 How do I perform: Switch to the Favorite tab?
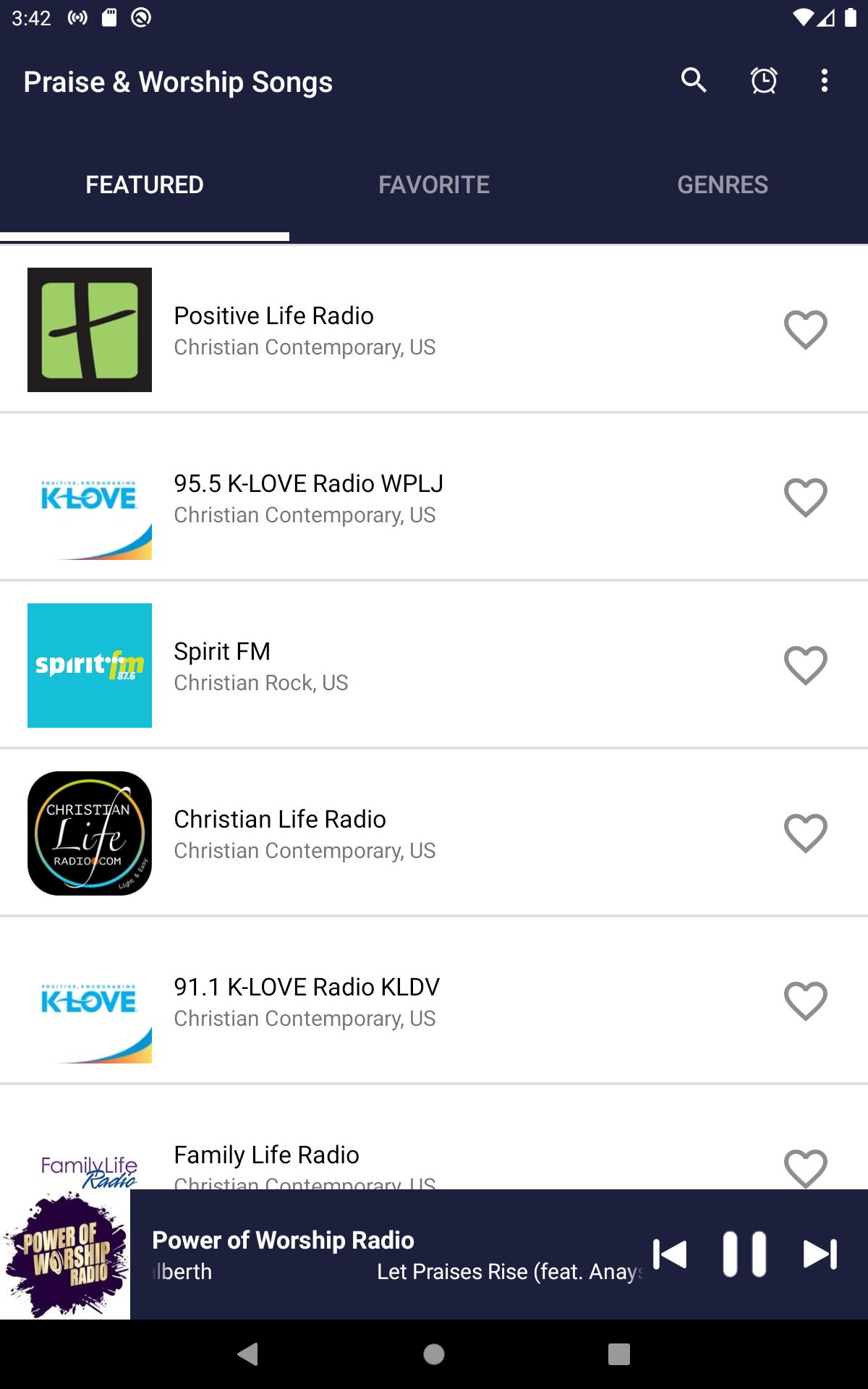click(x=434, y=185)
